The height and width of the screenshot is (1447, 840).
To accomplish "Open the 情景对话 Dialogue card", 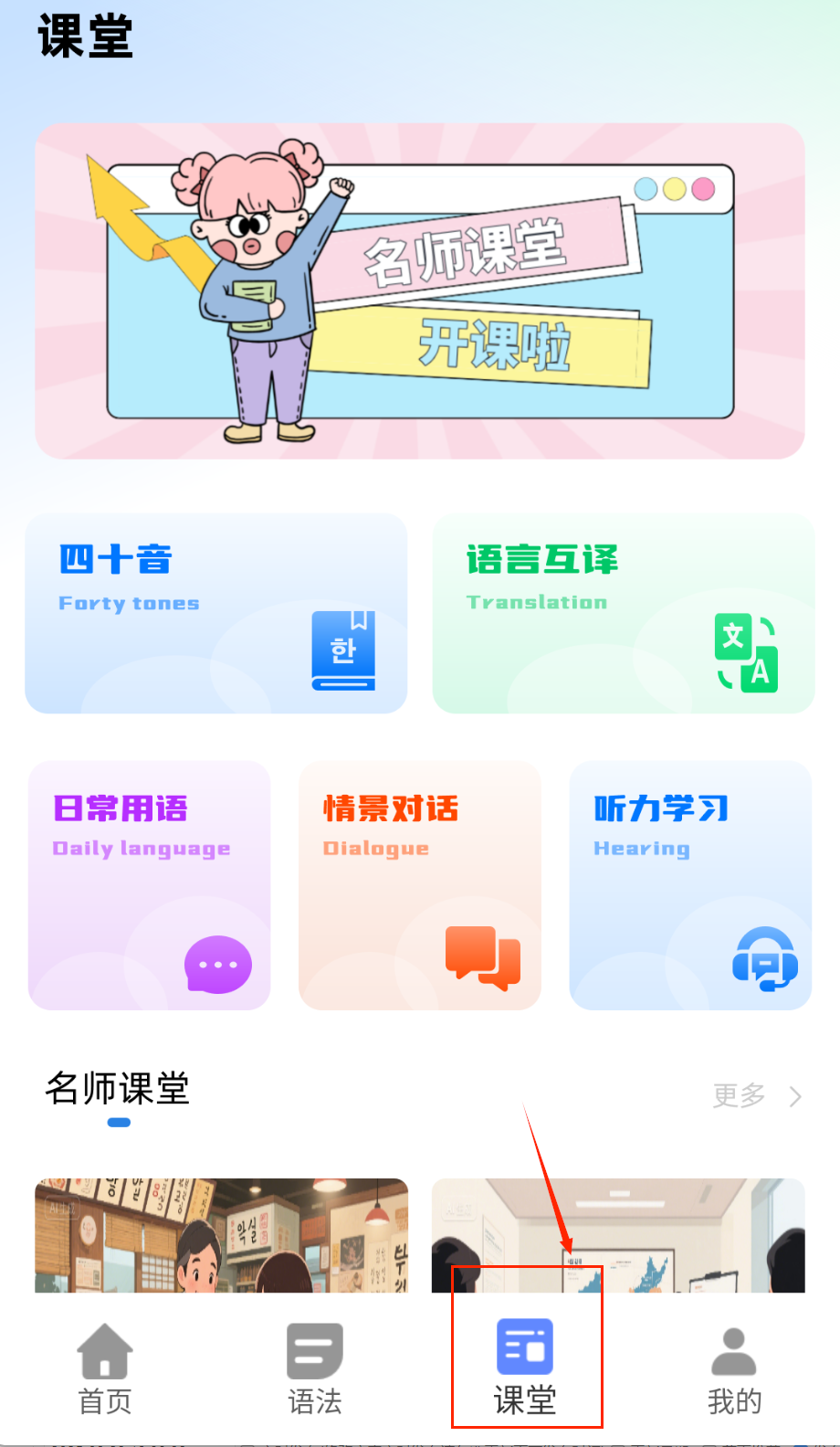I will point(420,884).
